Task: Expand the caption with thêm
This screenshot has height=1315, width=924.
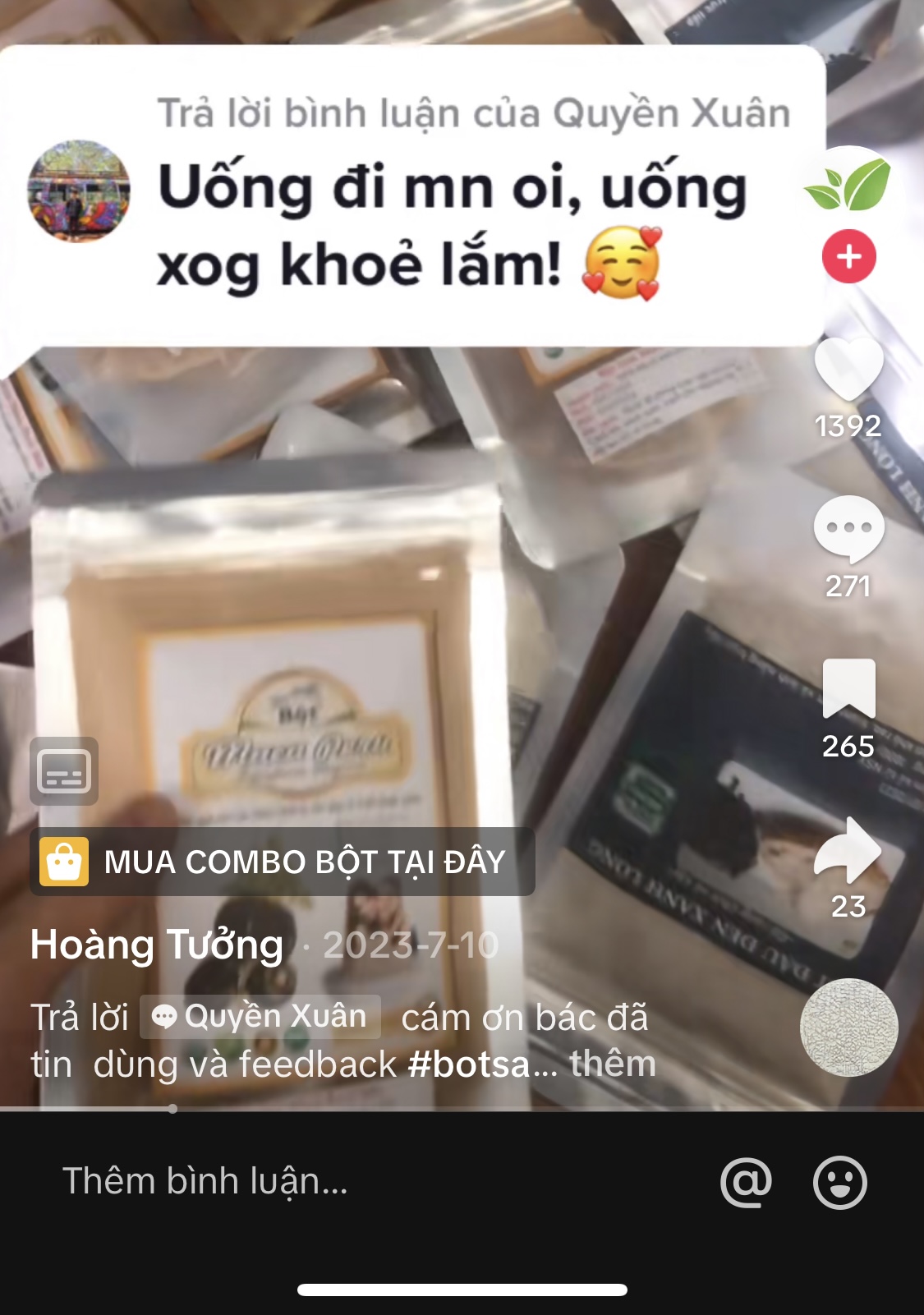Action: (613, 1064)
